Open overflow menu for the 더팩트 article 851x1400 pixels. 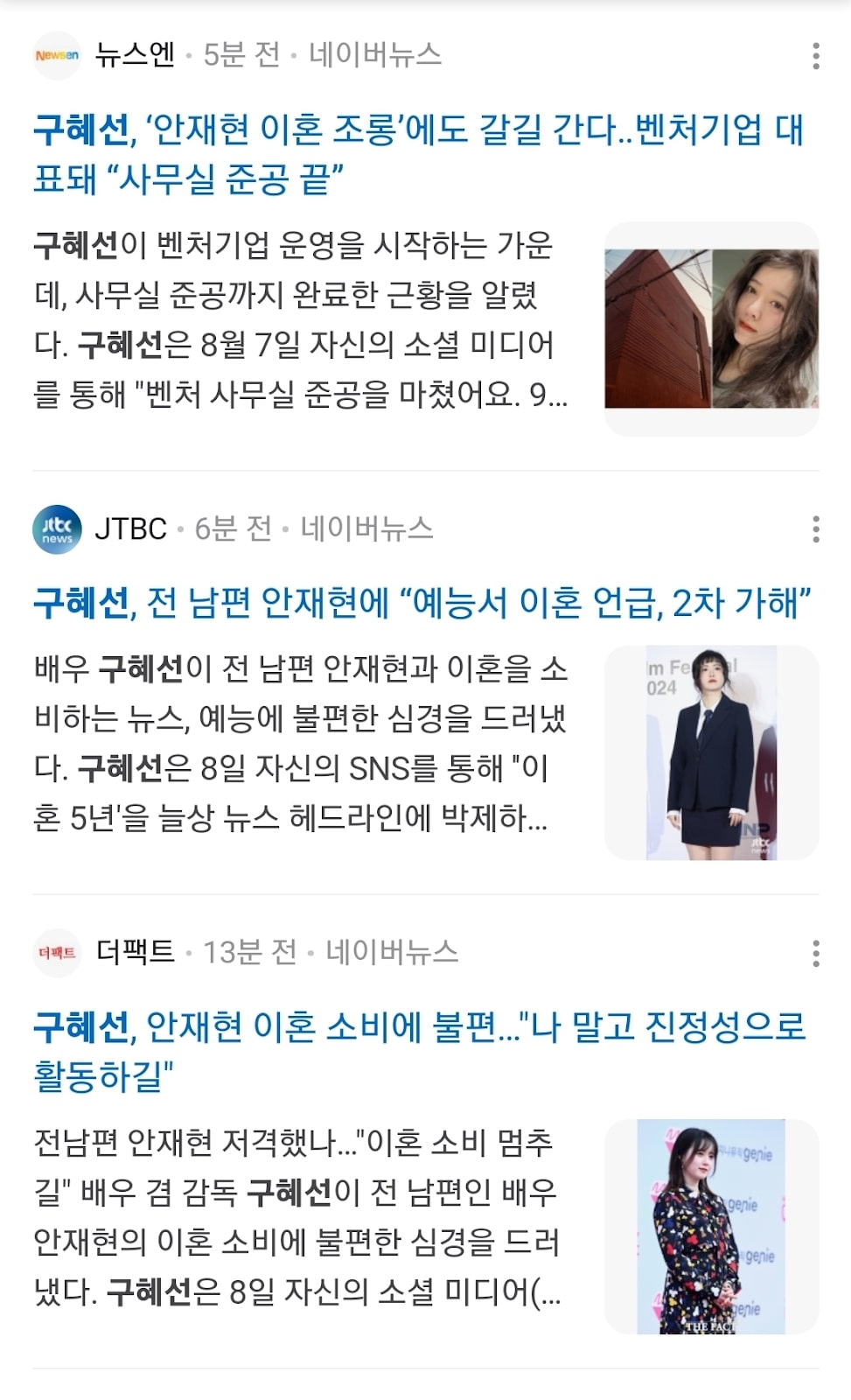pyautogui.click(x=815, y=953)
